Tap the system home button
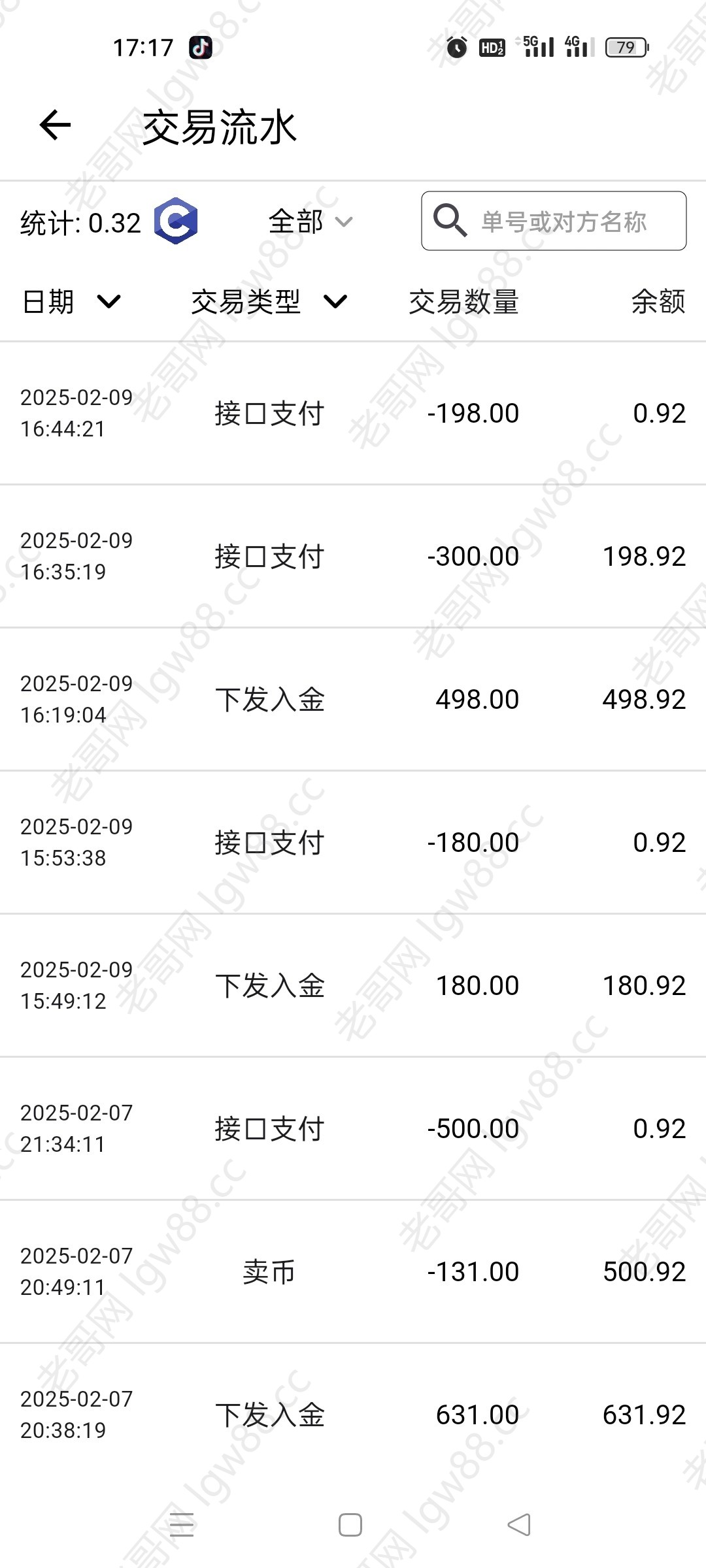Screen dimensions: 706x1568 pyautogui.click(x=350, y=1525)
